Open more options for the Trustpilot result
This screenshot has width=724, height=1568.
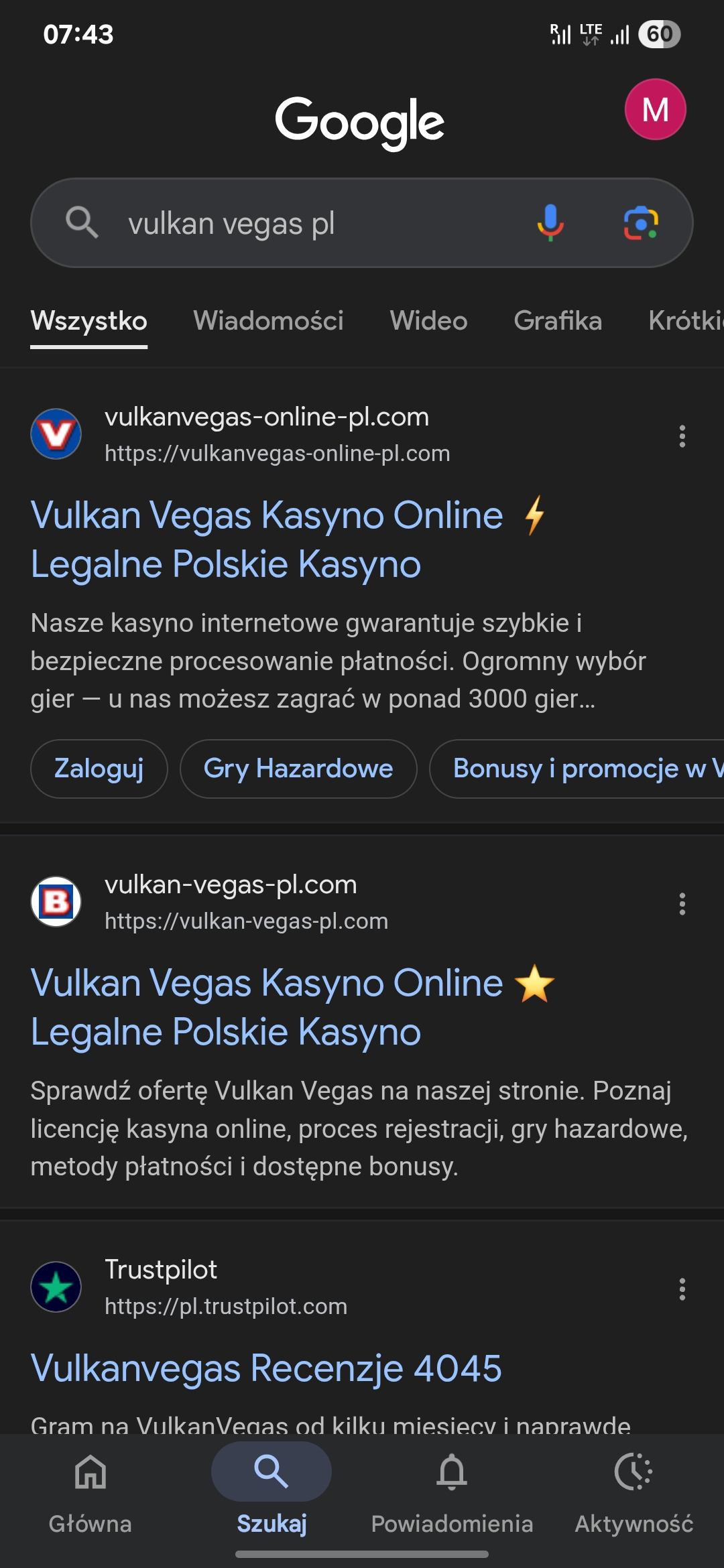[682, 1289]
